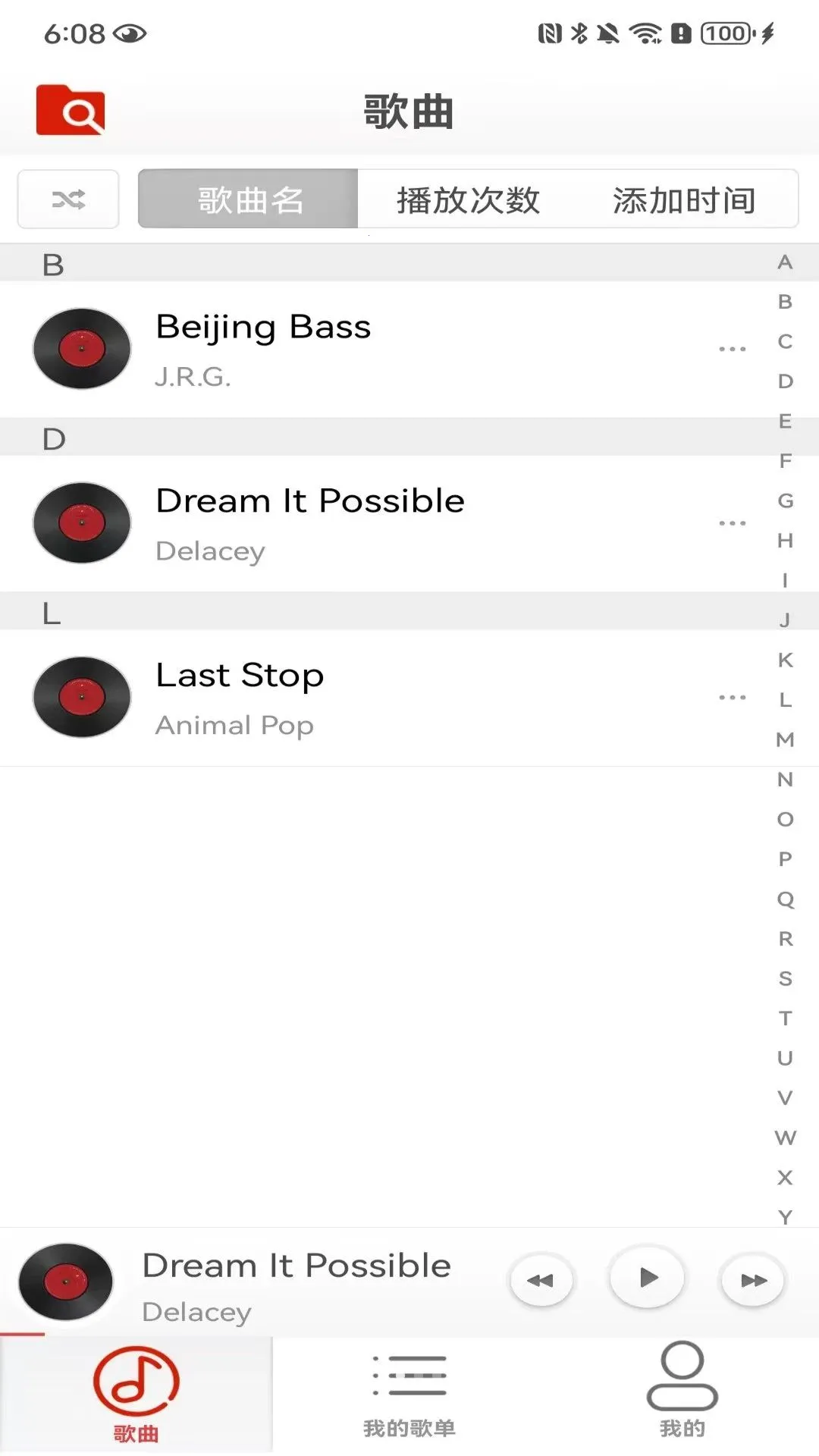Tap the shuffle play button
Screen dimensions: 819x1456
click(x=68, y=199)
